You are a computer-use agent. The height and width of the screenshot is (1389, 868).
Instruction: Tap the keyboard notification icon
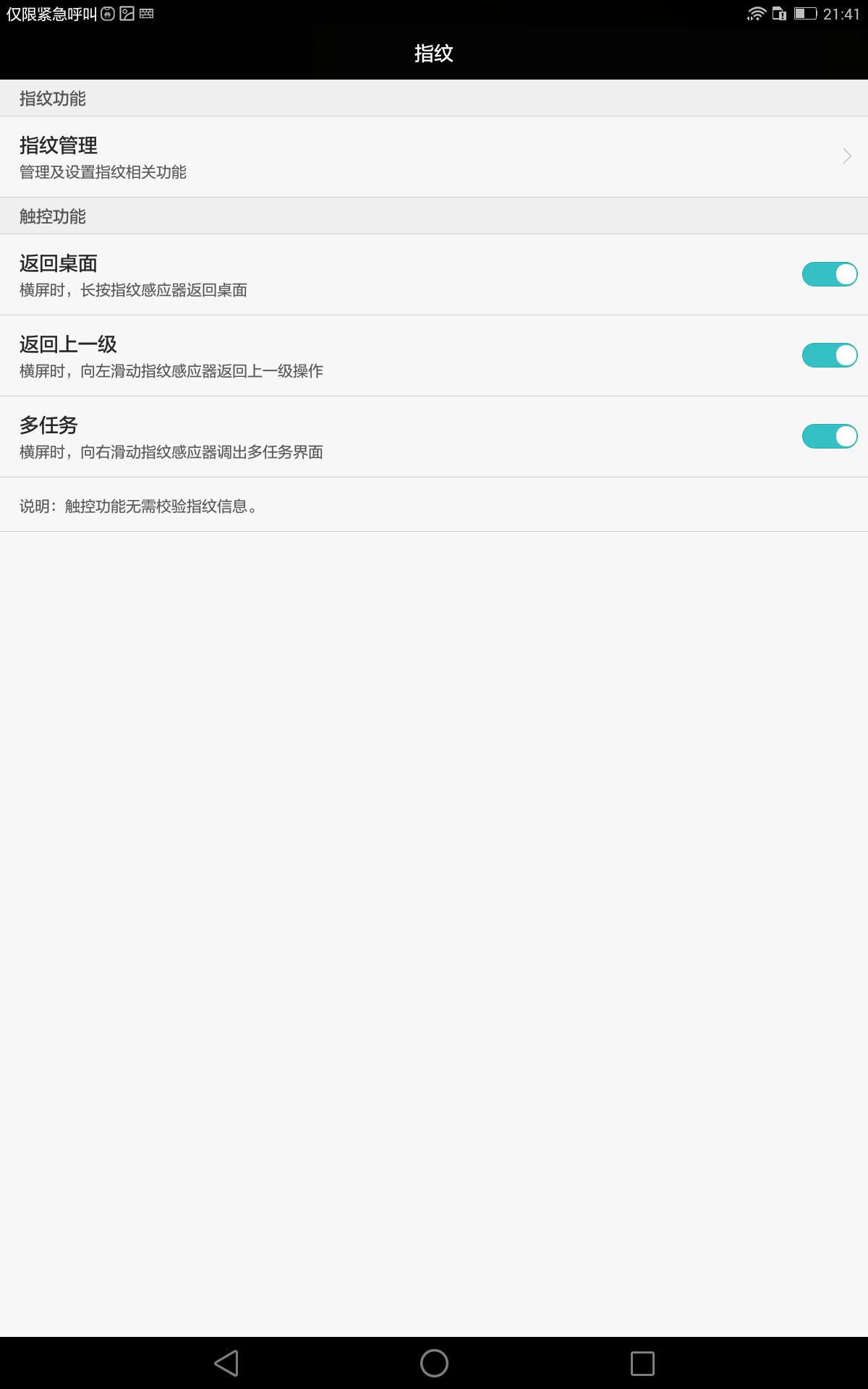(x=147, y=12)
